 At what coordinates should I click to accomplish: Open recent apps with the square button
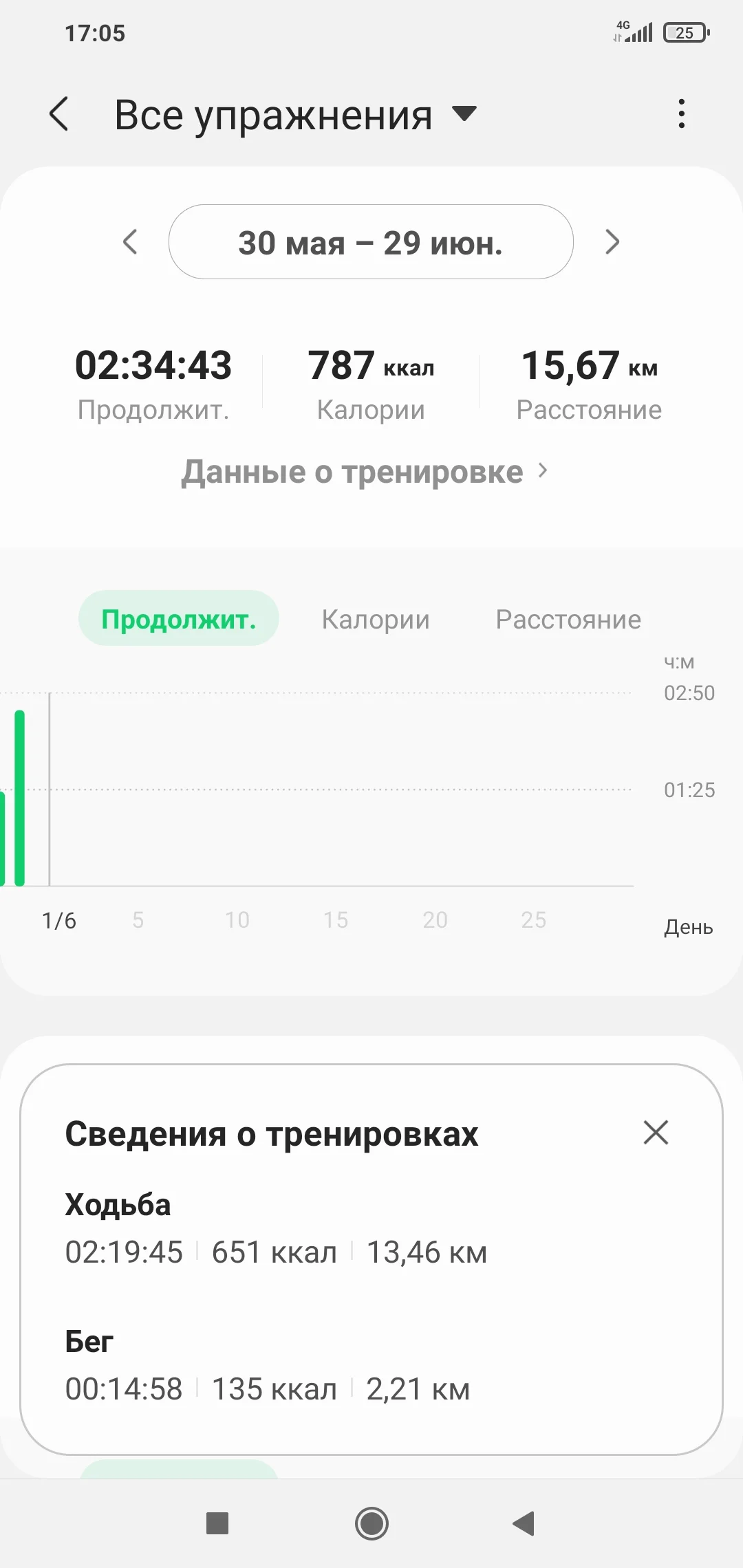point(217,1523)
